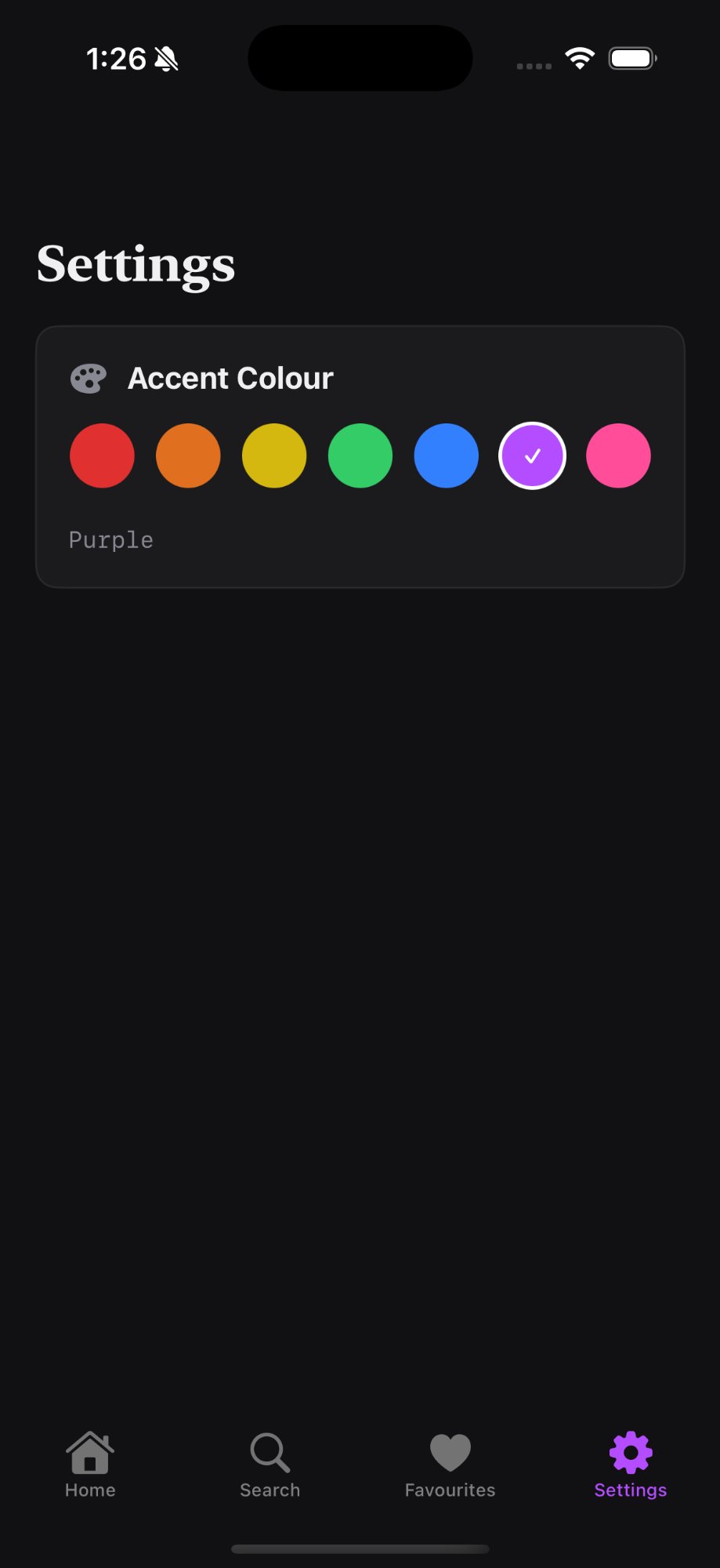Viewport: 720px width, 1568px height.
Task: Select the red accent colour
Action: coord(102,456)
